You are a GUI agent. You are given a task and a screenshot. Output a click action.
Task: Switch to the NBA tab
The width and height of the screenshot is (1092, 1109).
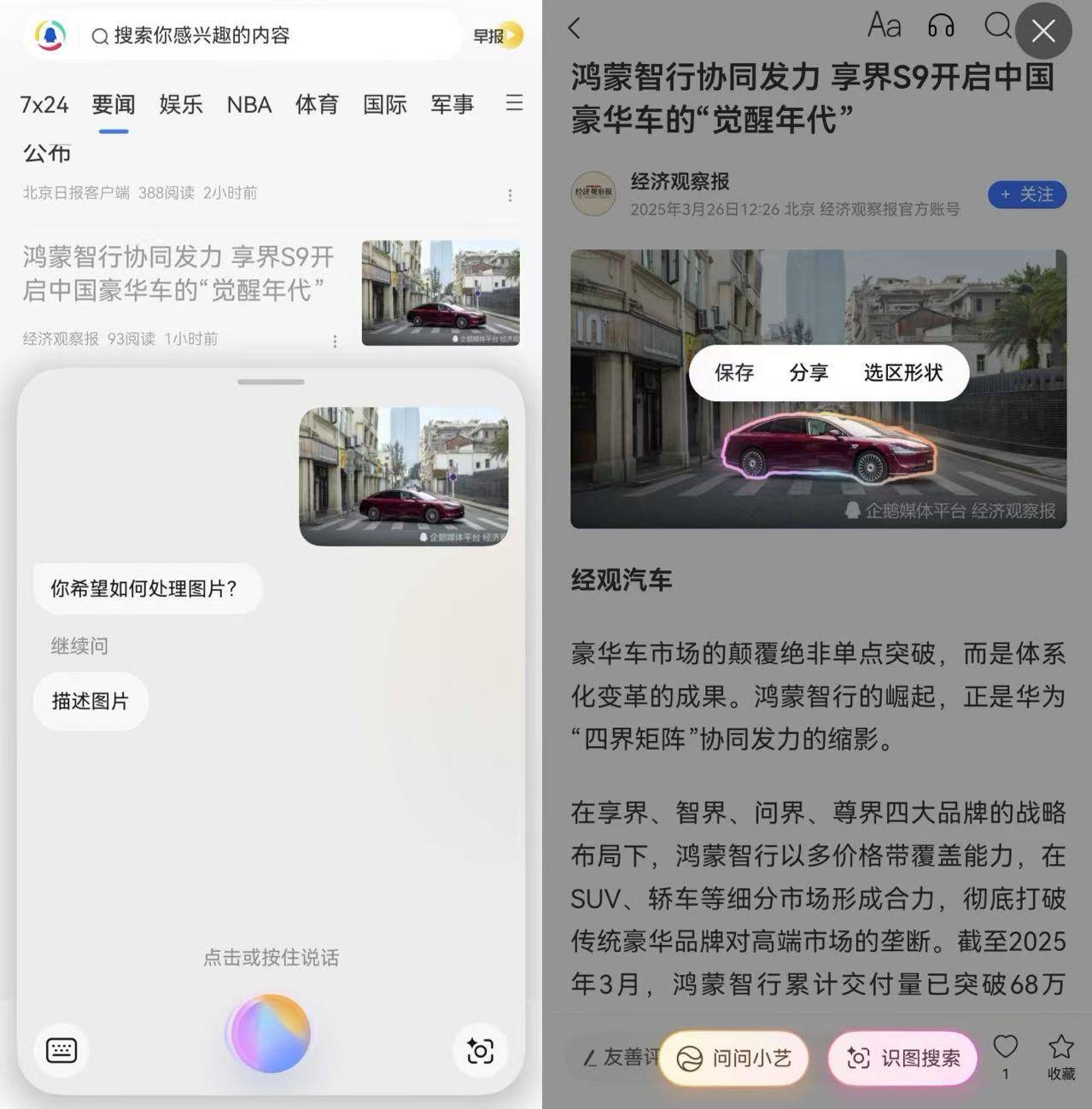248,105
